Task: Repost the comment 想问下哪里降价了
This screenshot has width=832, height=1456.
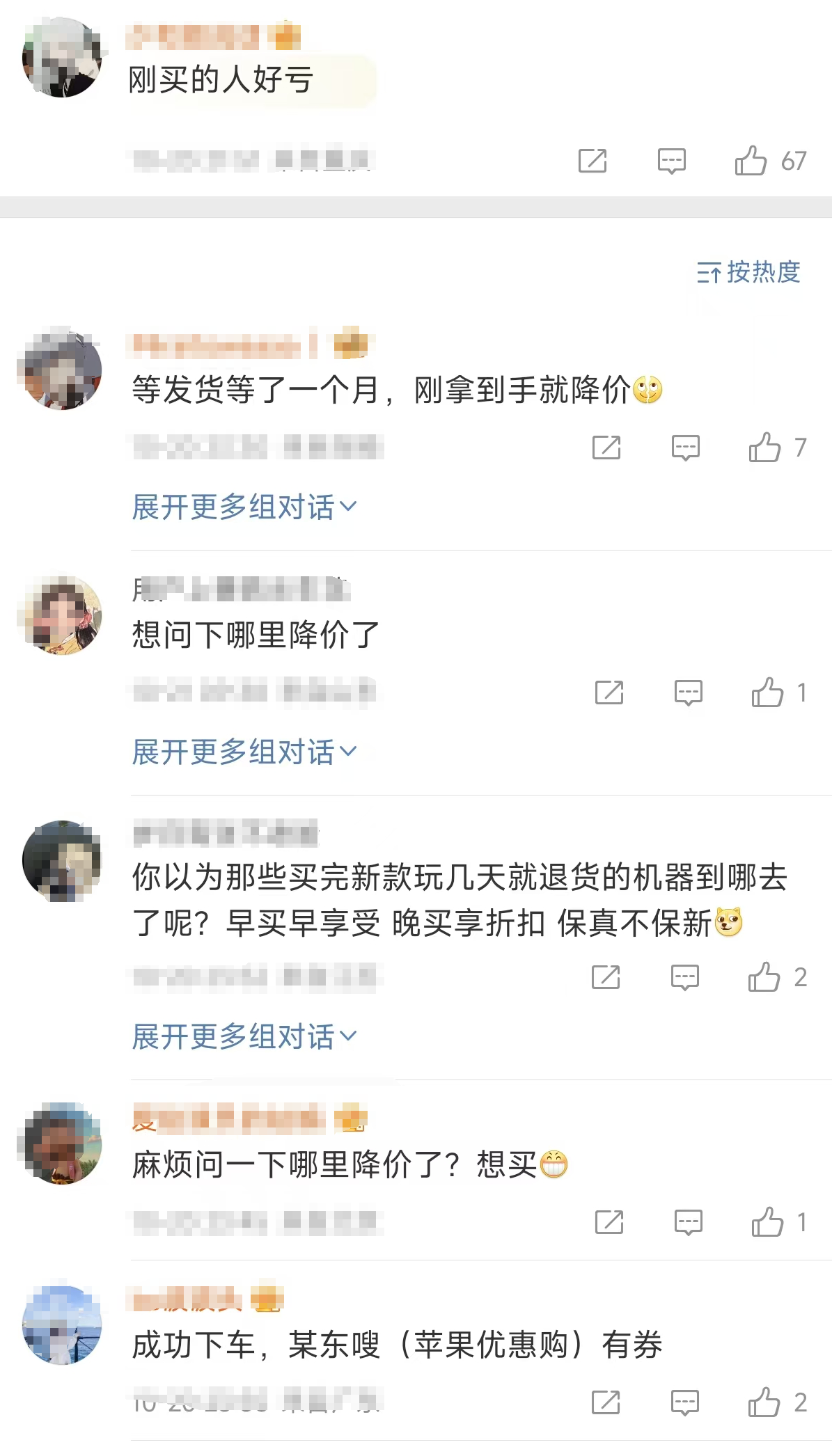Action: click(x=609, y=693)
